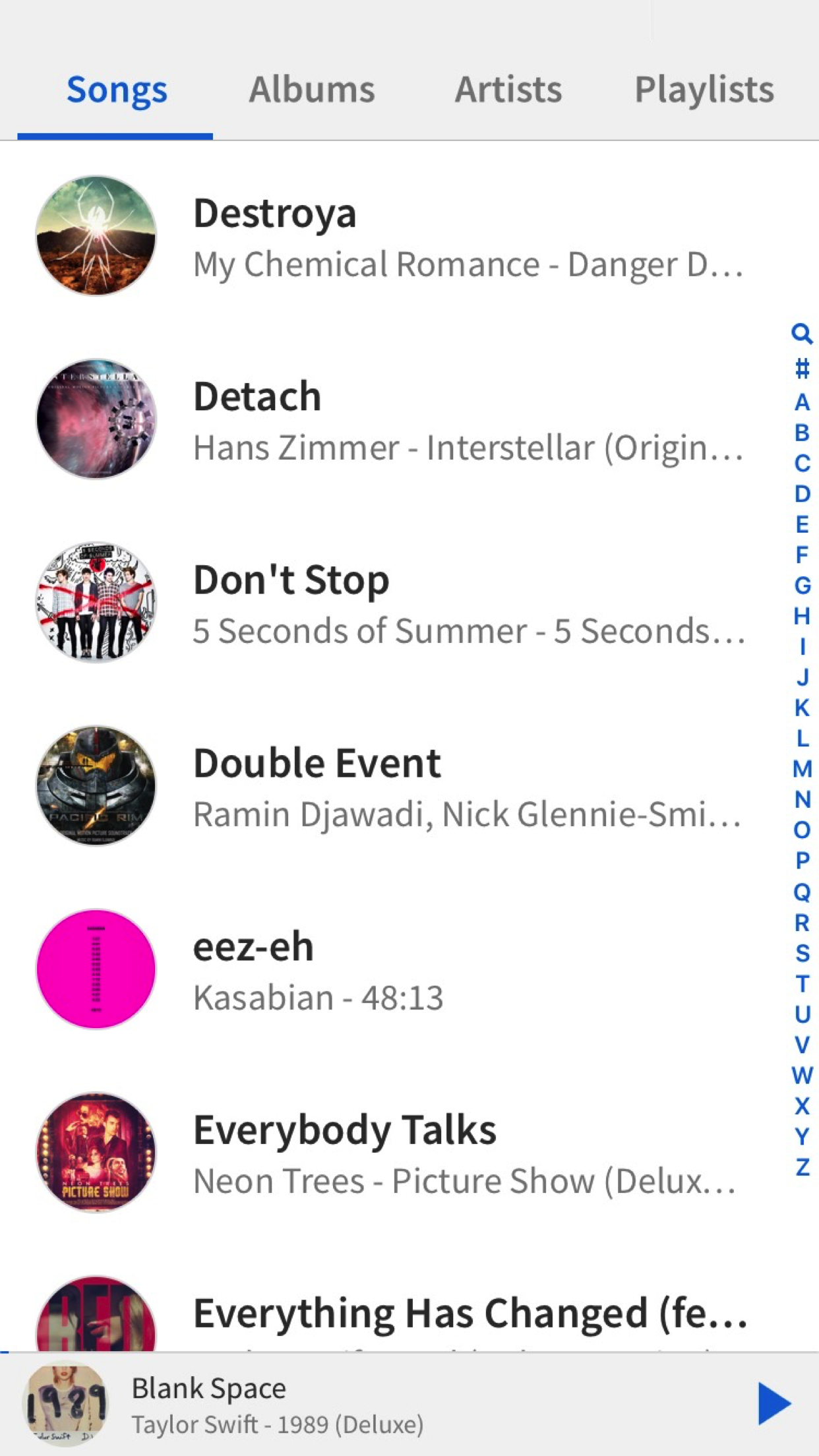819x1456 pixels.
Task: Jump to letter A in the index
Action: 802,402
